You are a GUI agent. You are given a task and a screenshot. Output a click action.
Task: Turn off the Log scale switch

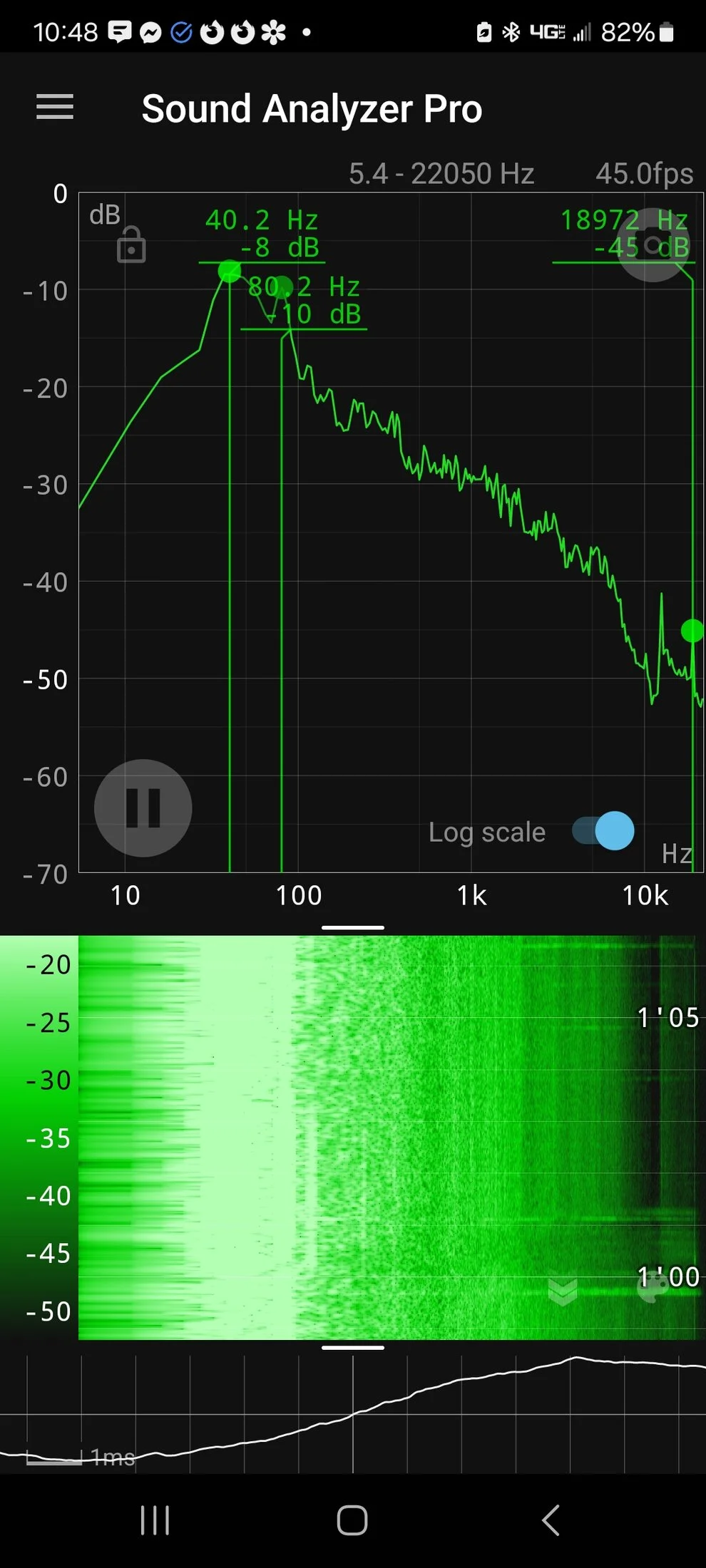pos(604,831)
